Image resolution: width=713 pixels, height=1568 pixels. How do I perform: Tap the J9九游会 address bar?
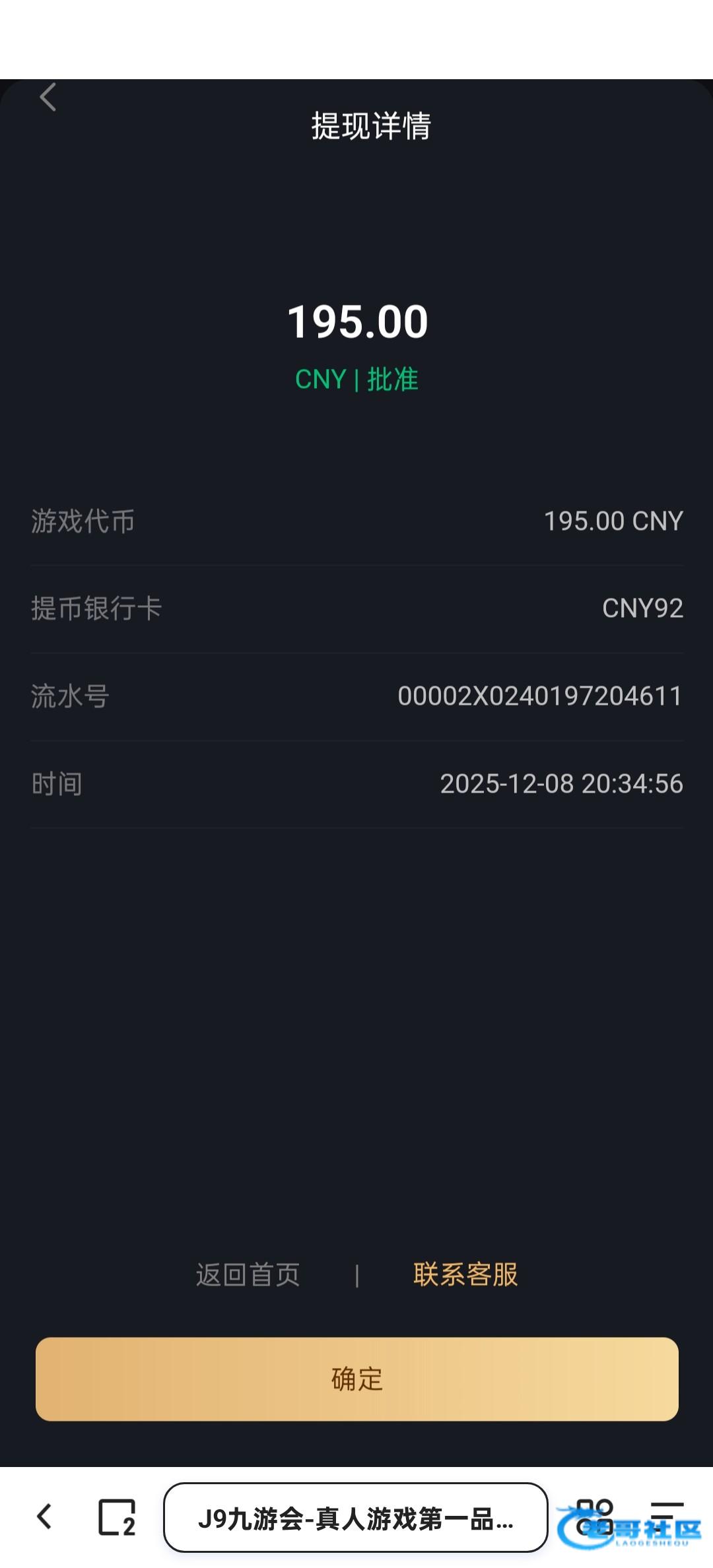pos(355,1518)
